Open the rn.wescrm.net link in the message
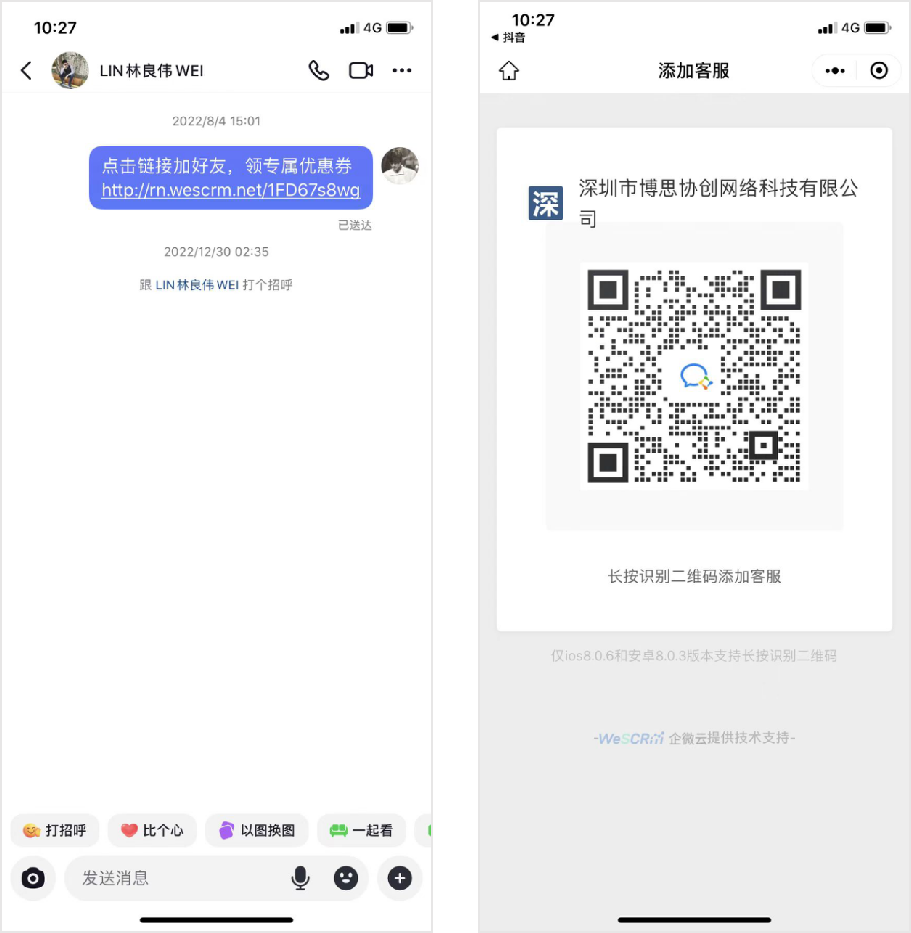This screenshot has width=911, height=933. 230,190
